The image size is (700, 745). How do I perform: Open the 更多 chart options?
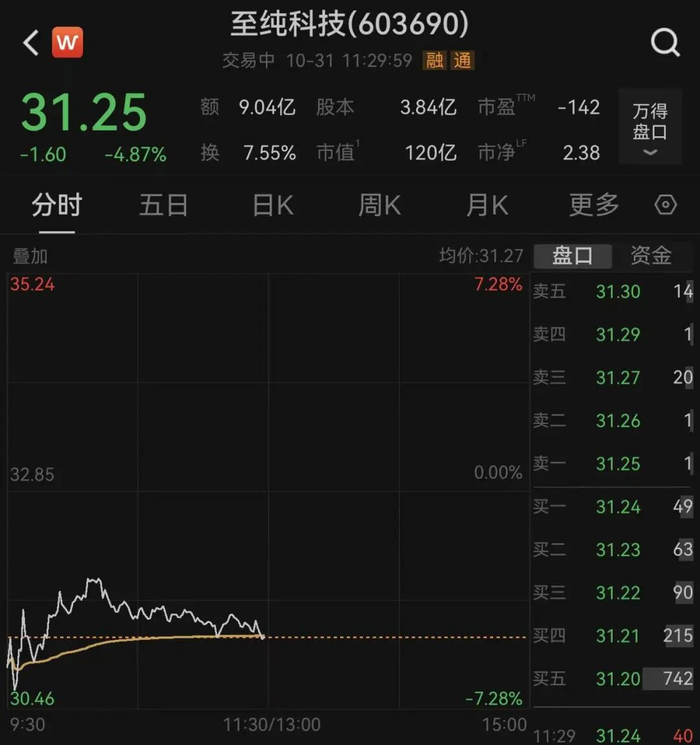(594, 206)
